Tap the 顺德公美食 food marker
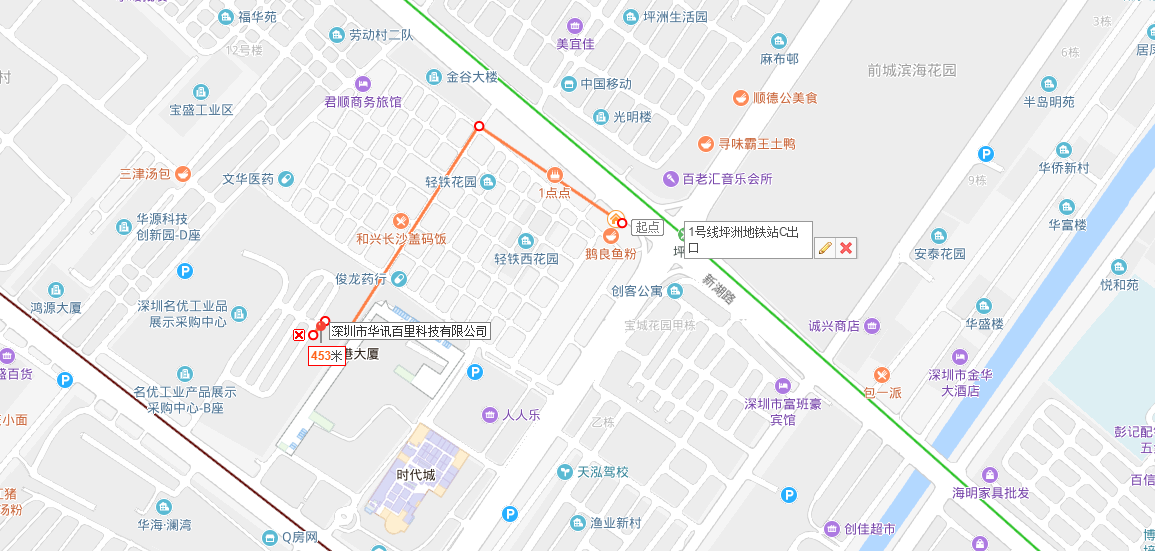The height and width of the screenshot is (551, 1155). [x=740, y=98]
